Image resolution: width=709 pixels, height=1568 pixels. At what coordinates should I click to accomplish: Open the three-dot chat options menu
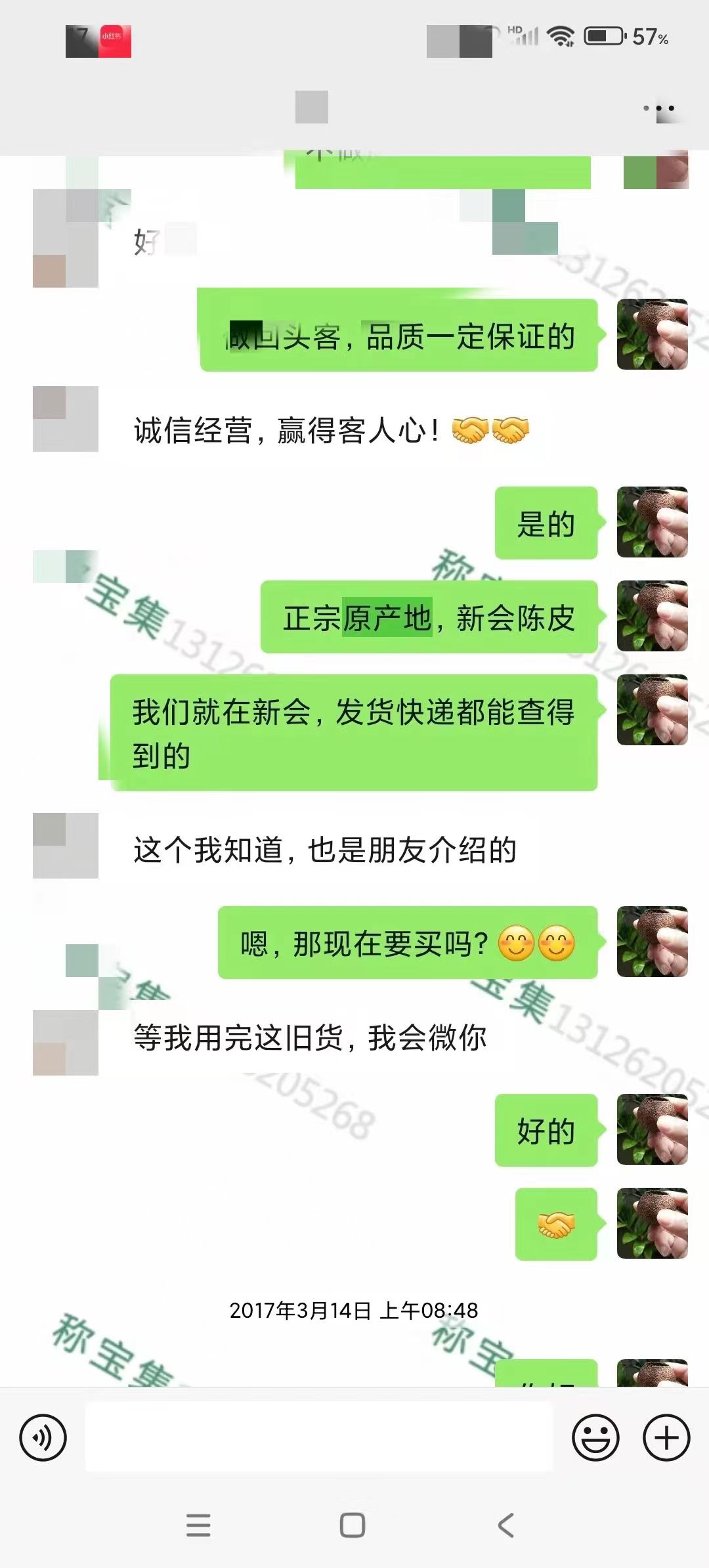point(660,108)
